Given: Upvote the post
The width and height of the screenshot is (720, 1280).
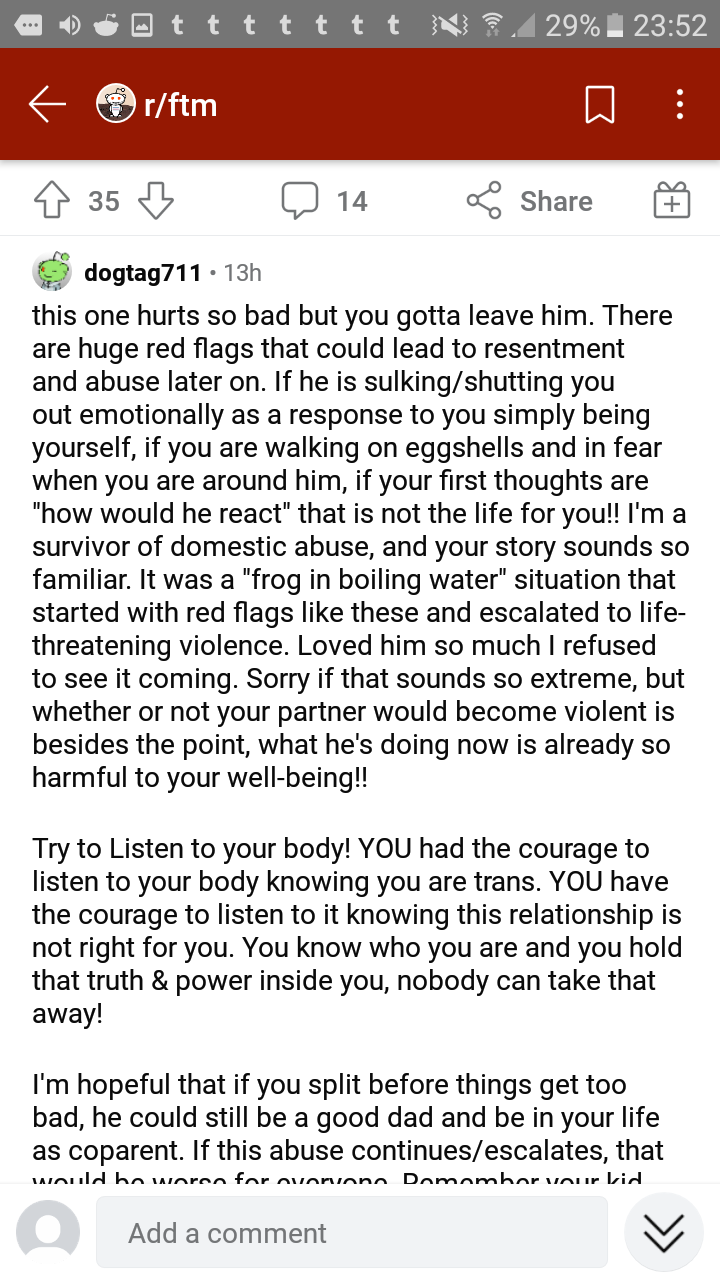Looking at the screenshot, I should [x=51, y=201].
